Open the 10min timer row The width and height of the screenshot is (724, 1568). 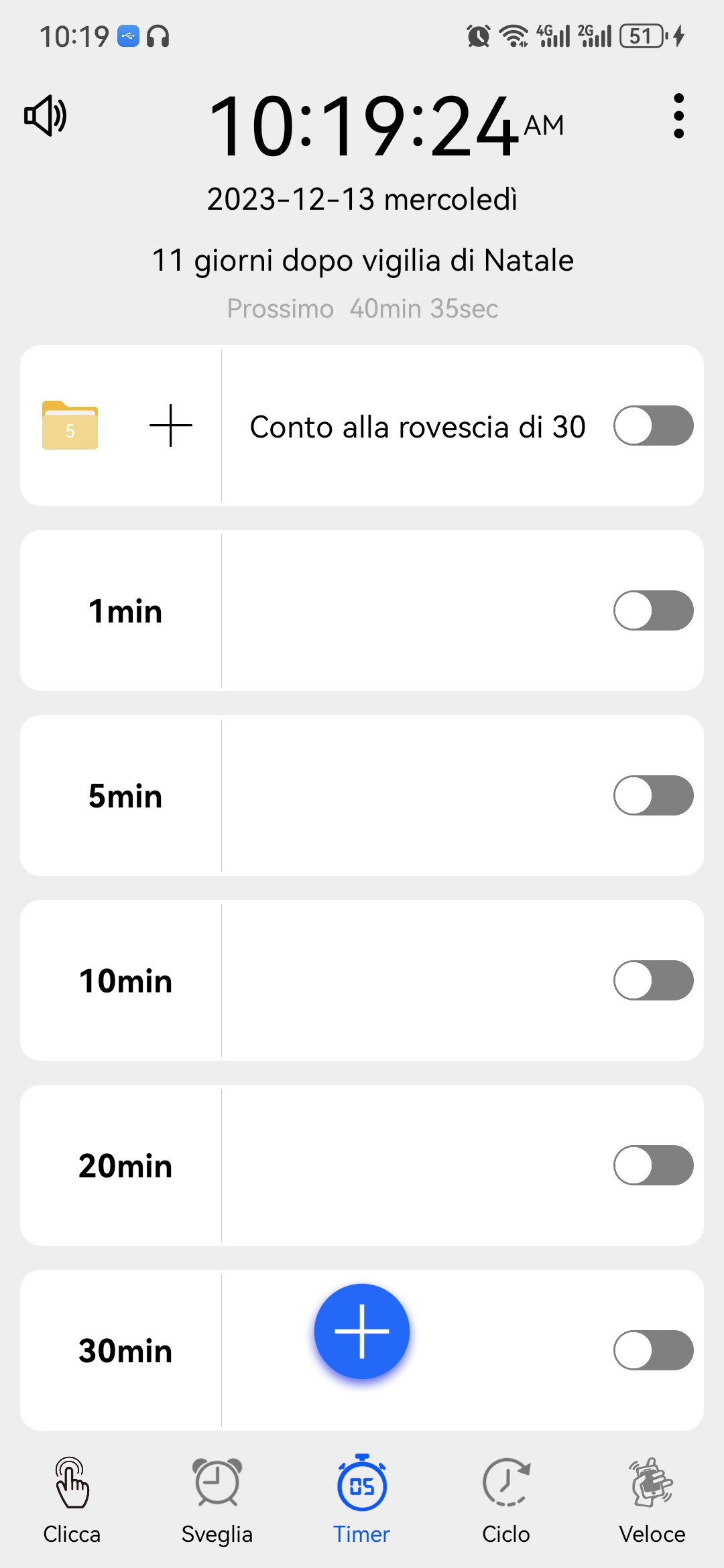362,980
